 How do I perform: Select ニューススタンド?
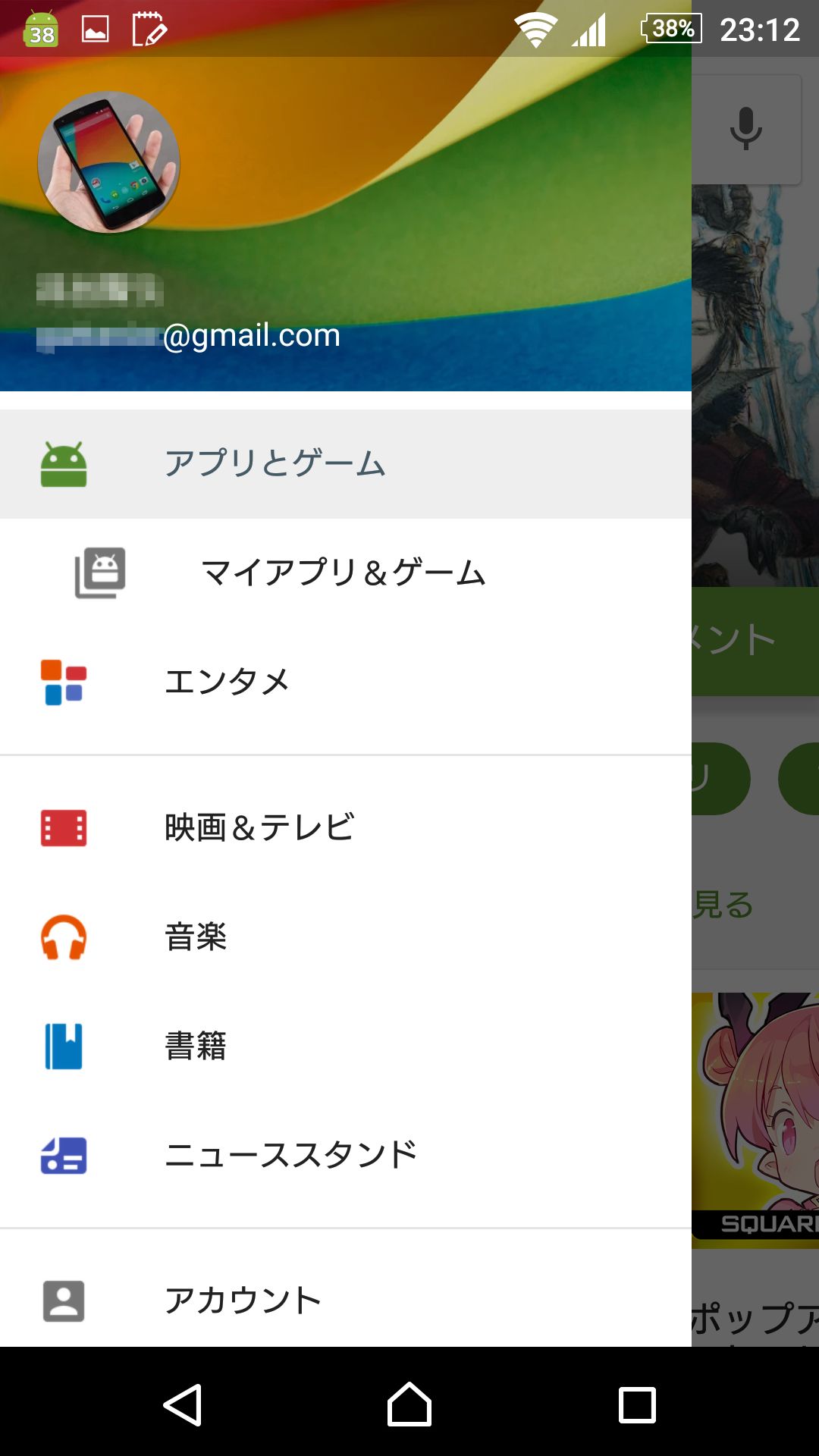coord(346,1155)
